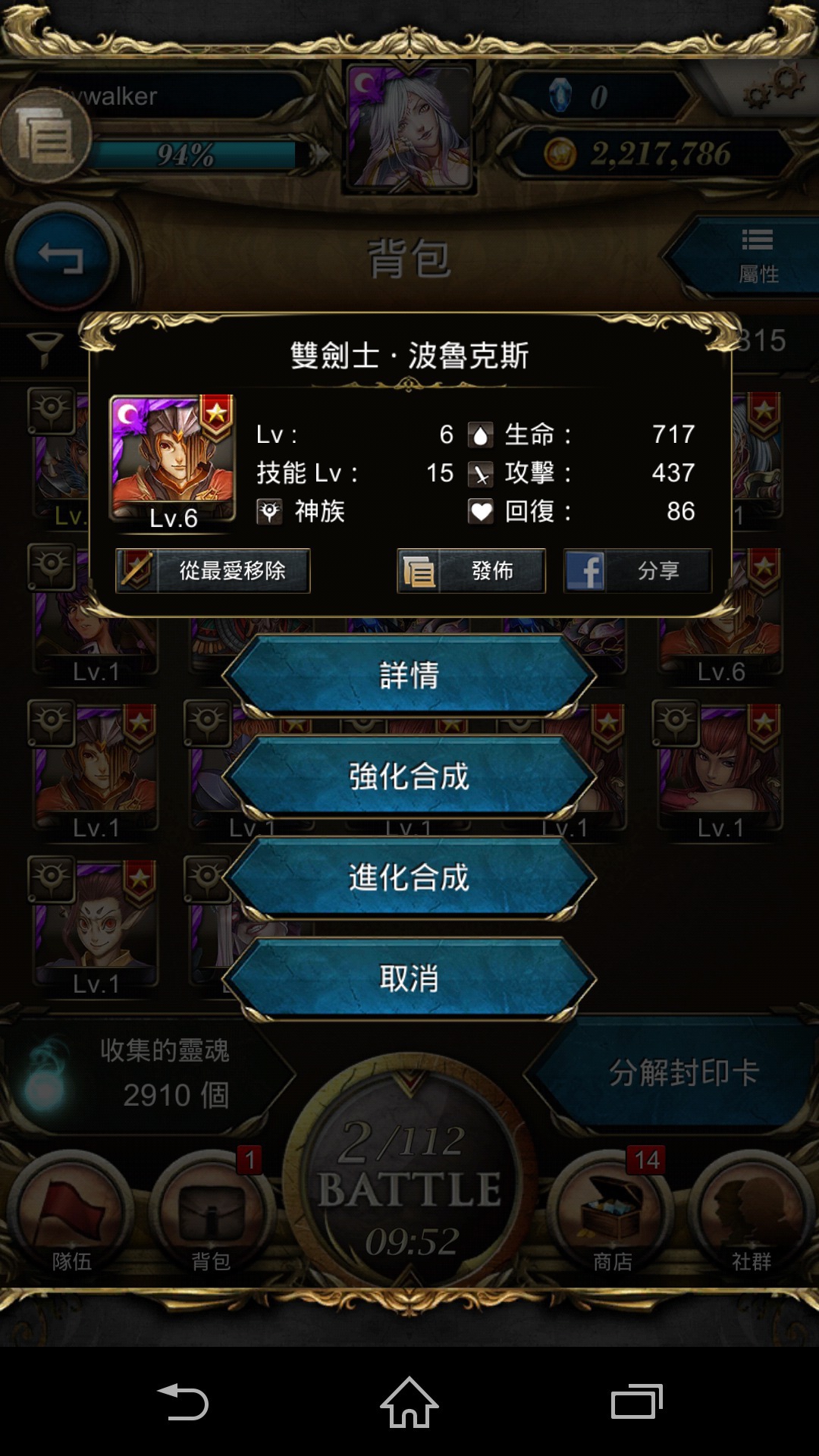
Task: Choose 進化合成 evolution option
Action: click(x=409, y=877)
